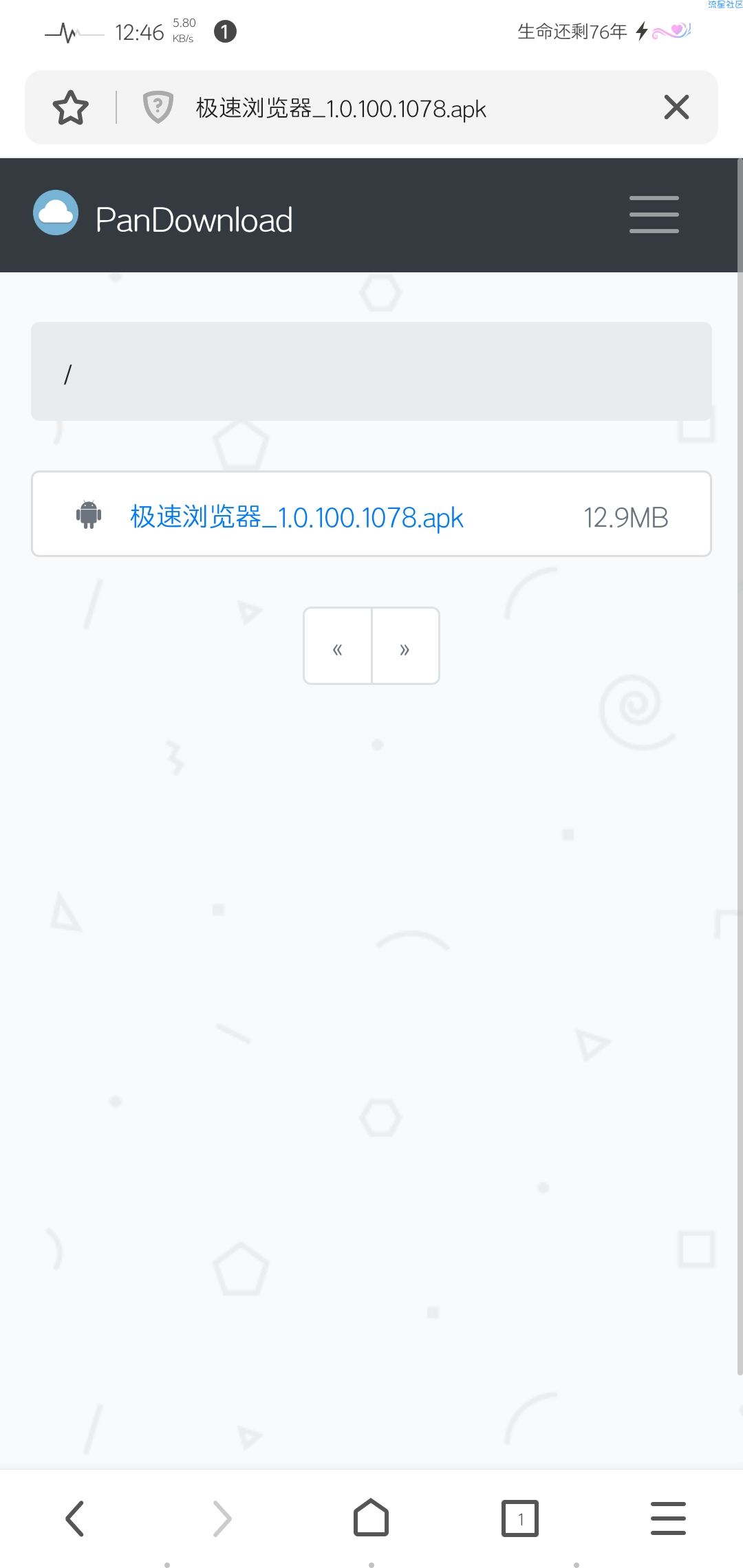Open the site security shield info
Viewport: 743px width, 1568px height.
(x=158, y=108)
